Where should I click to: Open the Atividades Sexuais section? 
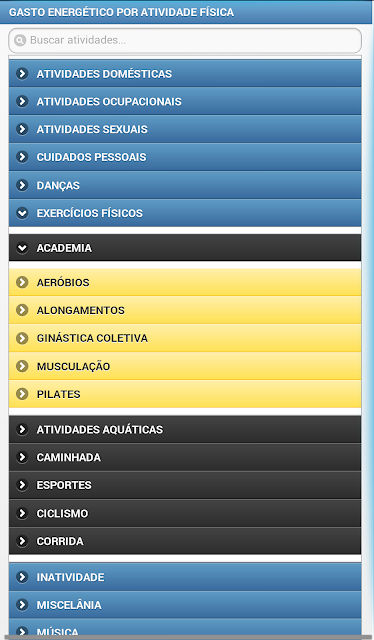[185, 129]
